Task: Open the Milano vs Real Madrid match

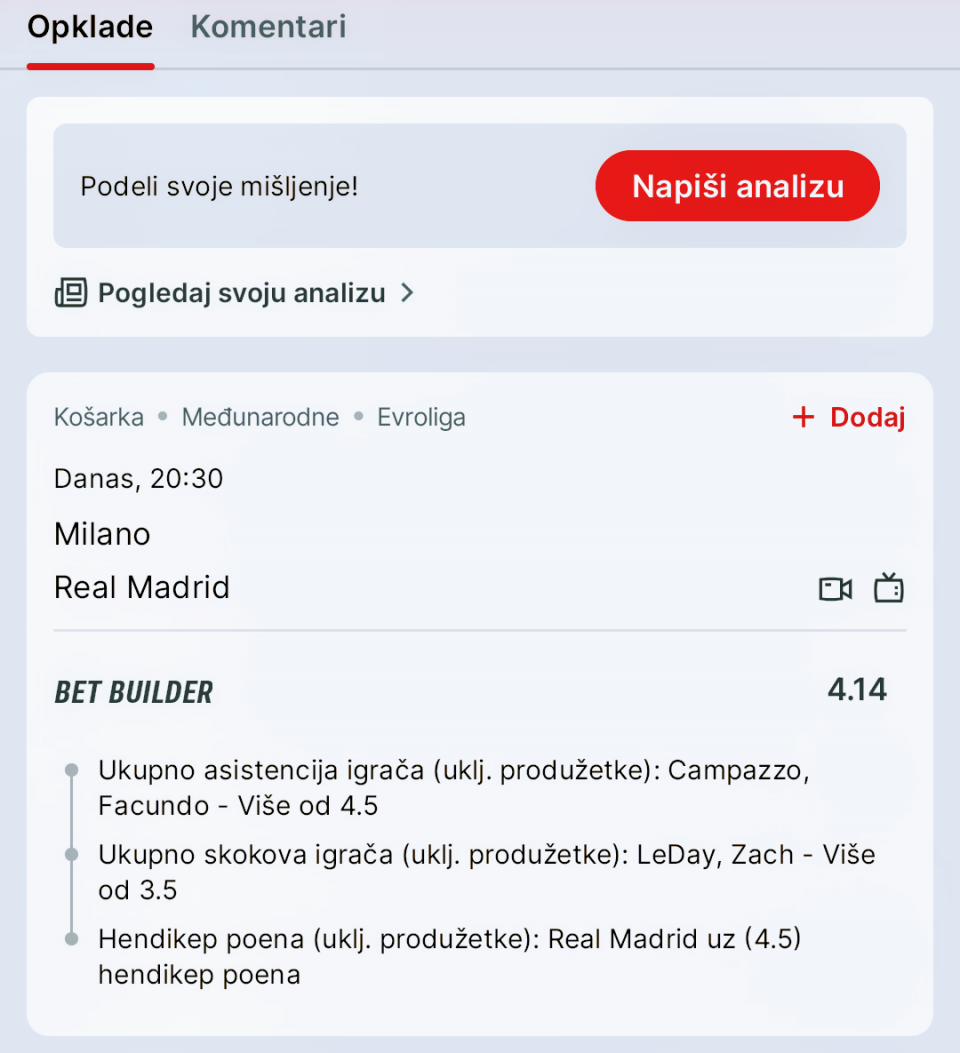Action: pos(142,561)
